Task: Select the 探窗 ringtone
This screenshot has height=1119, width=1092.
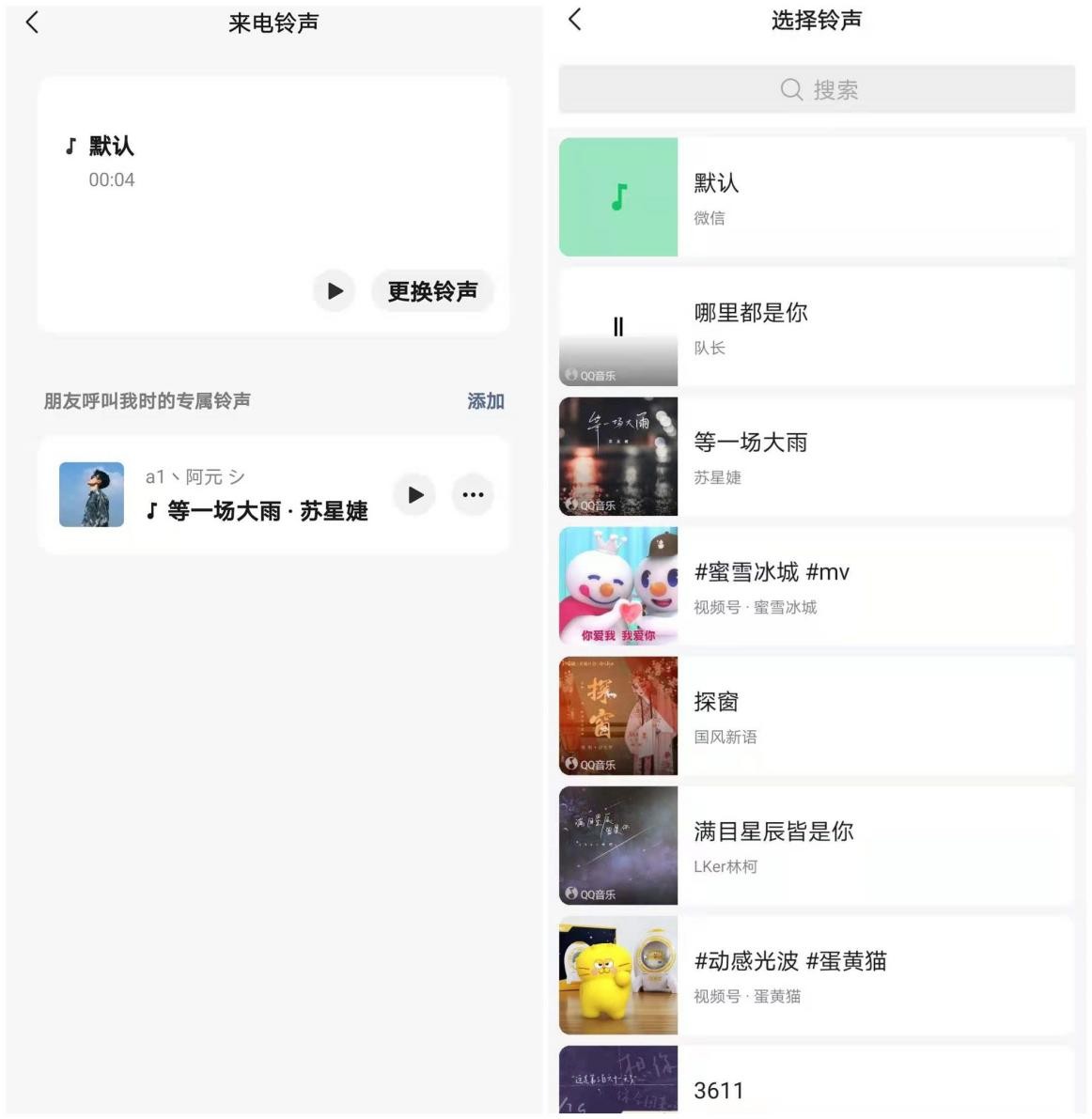Action: [x=846, y=715]
